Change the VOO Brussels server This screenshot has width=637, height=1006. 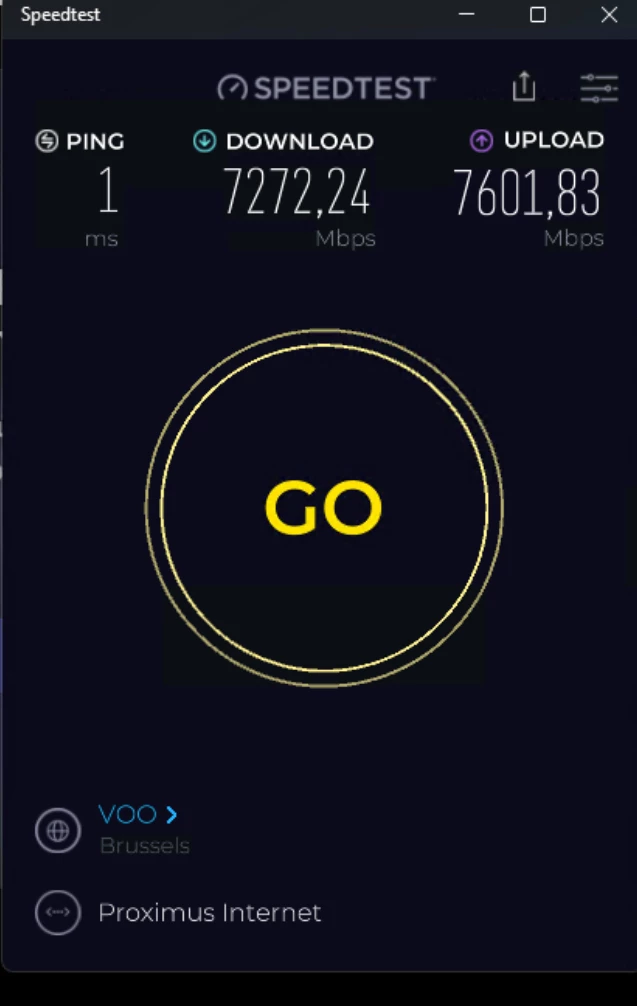pyautogui.click(x=138, y=815)
